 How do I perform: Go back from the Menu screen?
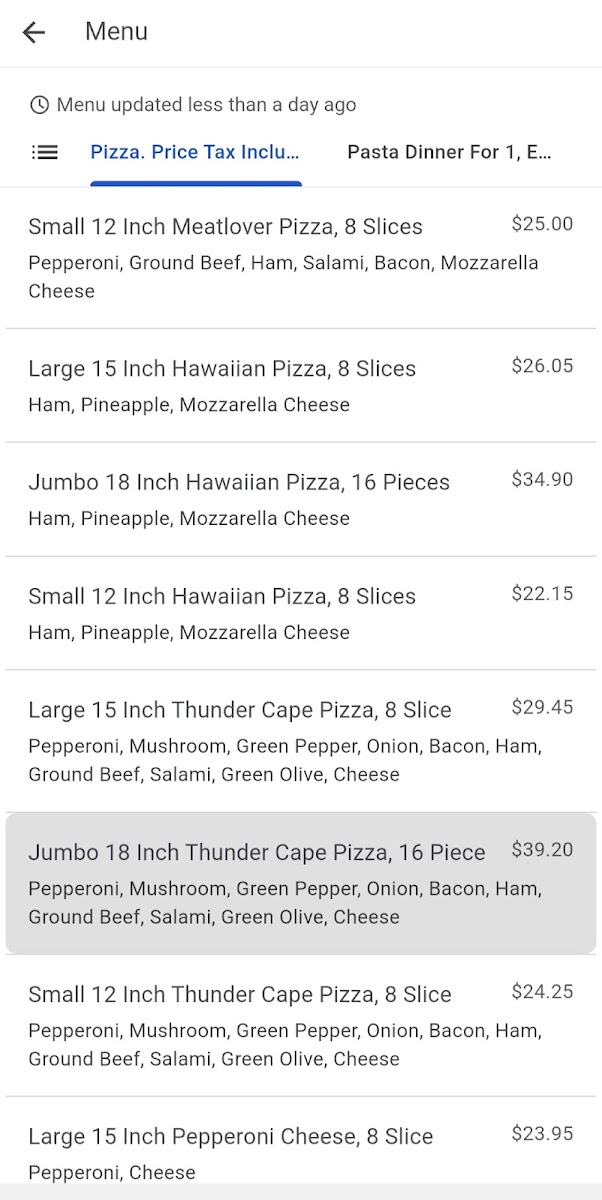point(34,32)
